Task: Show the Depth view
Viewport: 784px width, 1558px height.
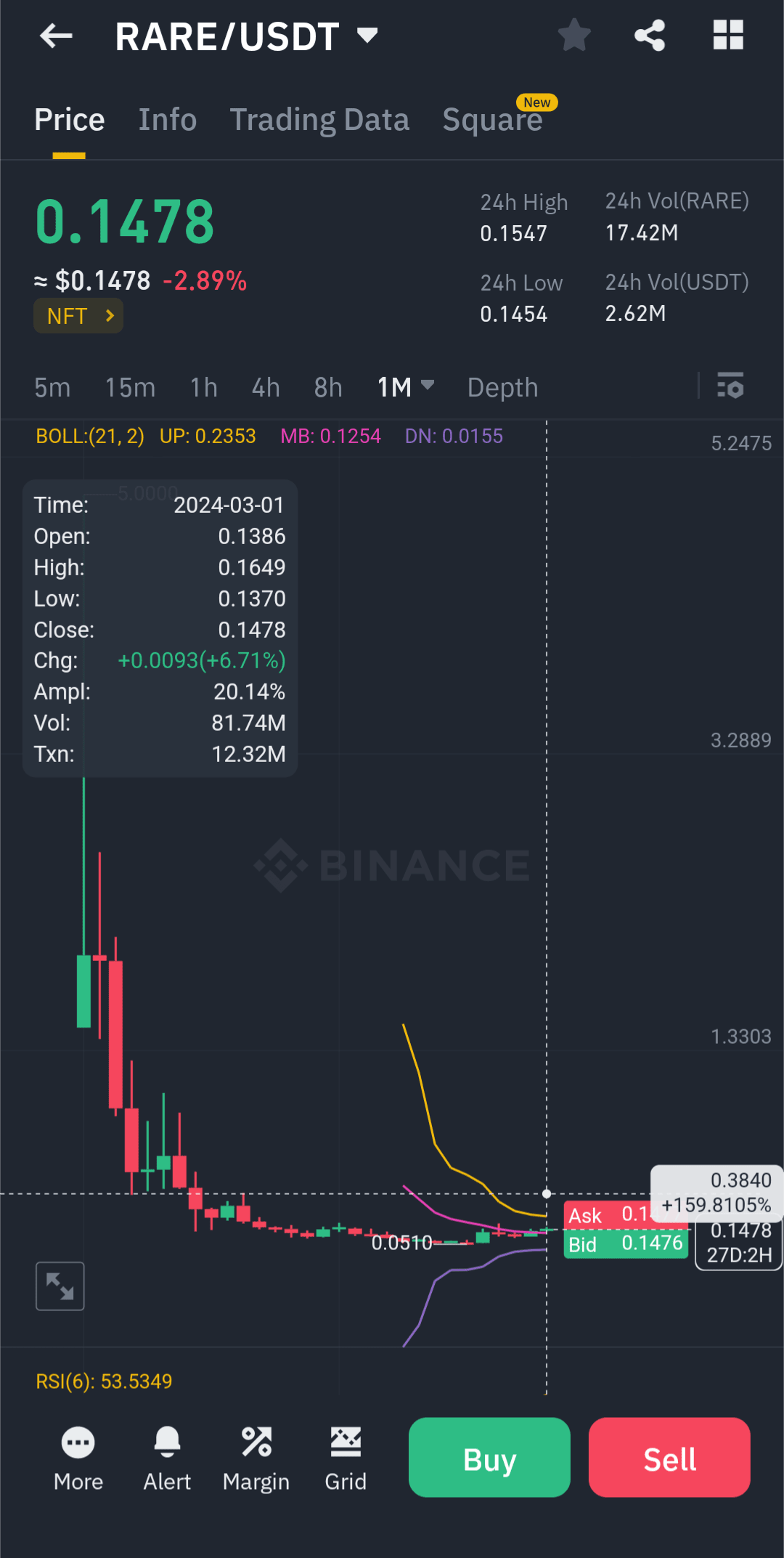Action: tap(502, 387)
